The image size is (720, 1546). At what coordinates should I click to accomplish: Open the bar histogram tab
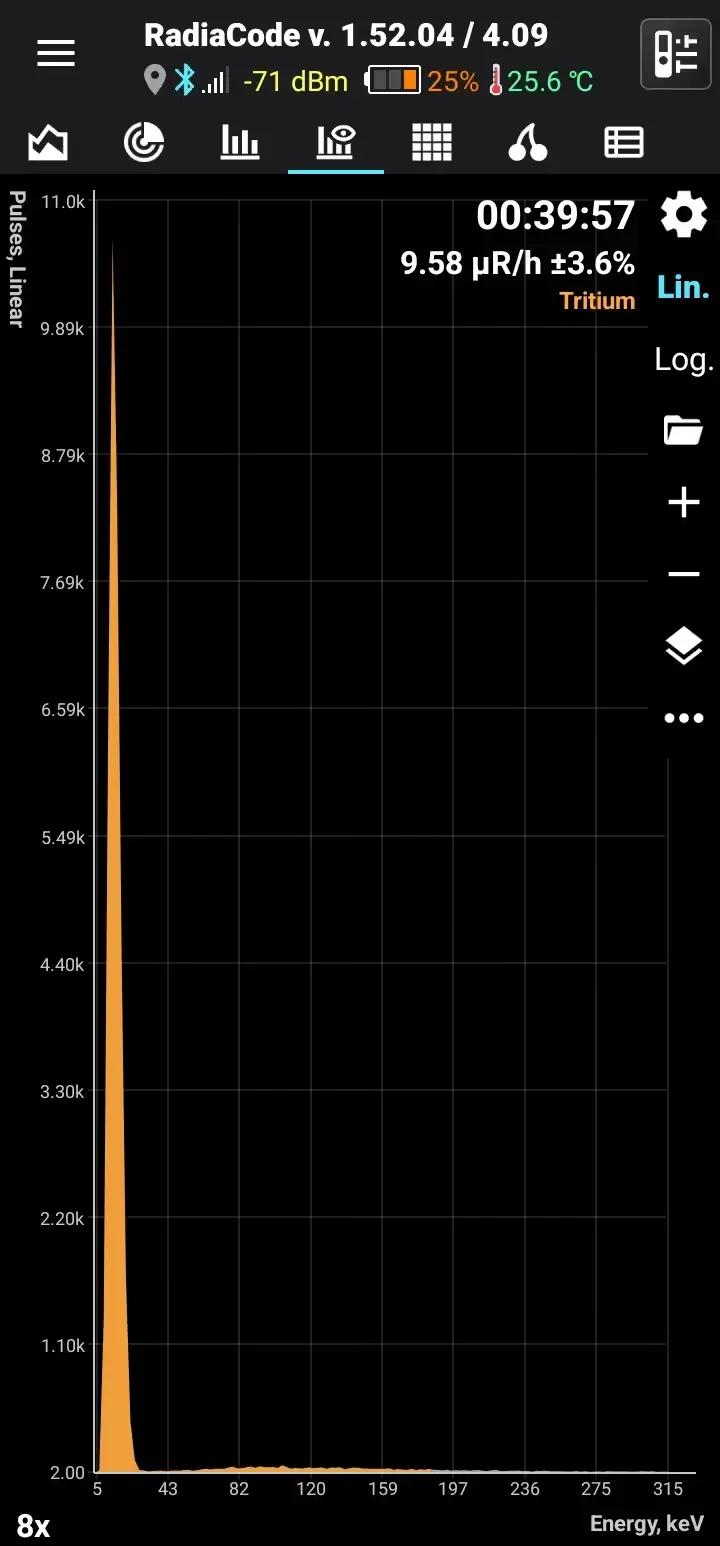point(240,143)
